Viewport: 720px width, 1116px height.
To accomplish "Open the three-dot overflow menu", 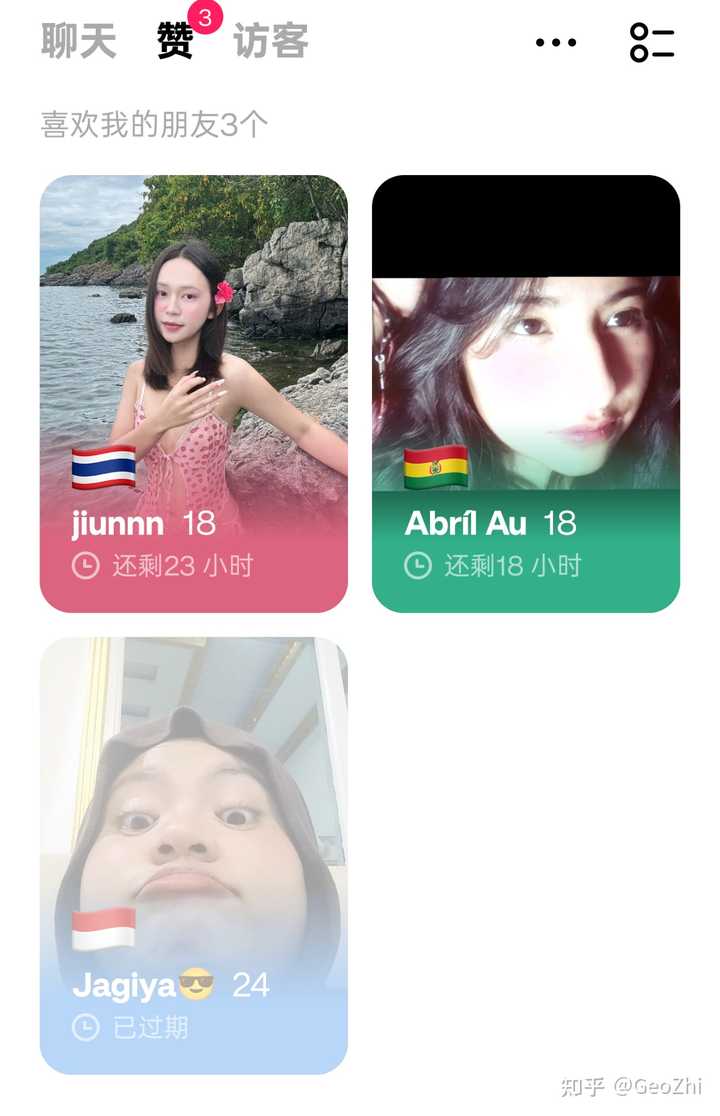I will click(x=556, y=42).
